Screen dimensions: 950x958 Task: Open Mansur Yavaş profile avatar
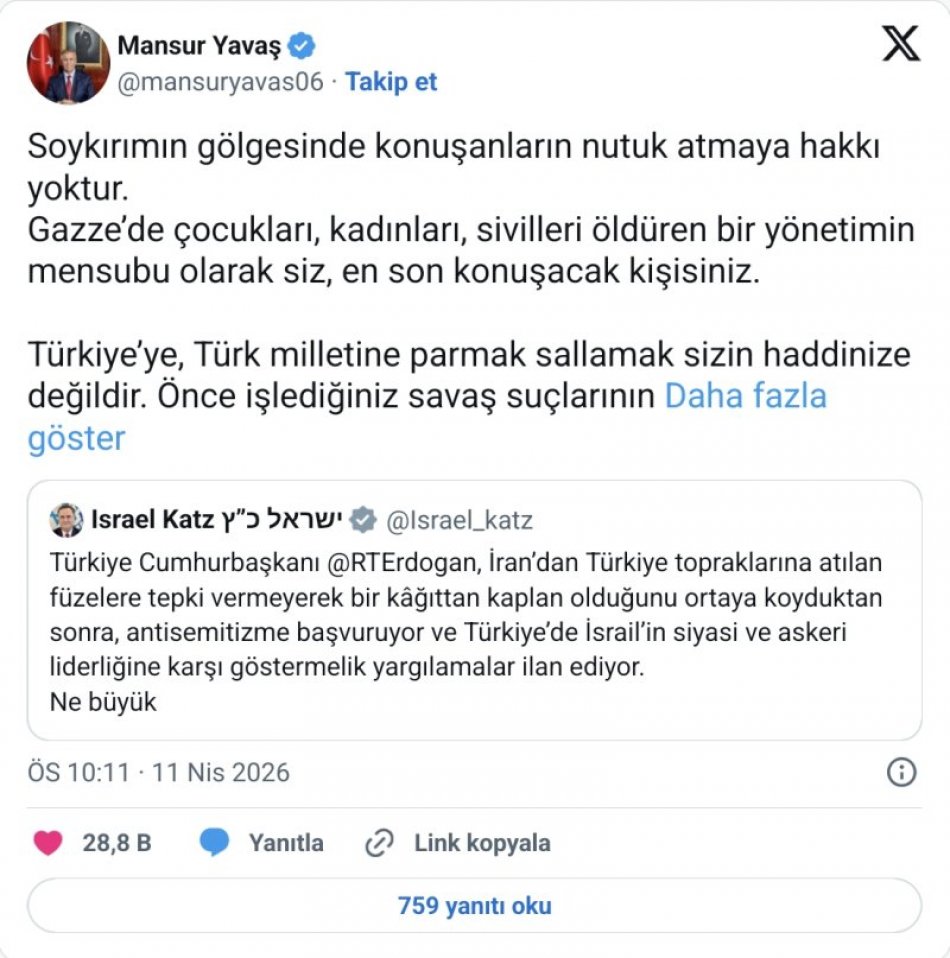(68, 63)
